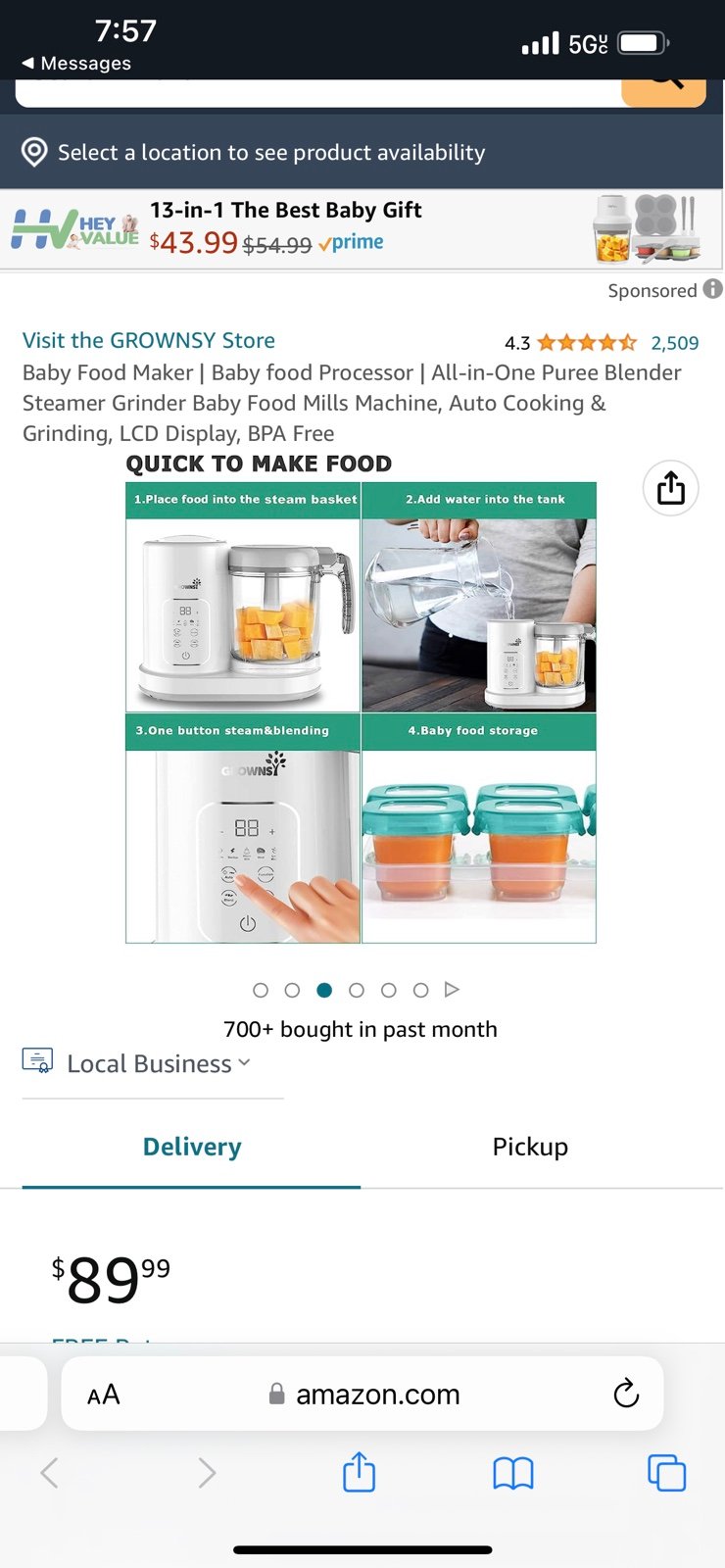
Task: Visit the GROWNSY Store
Action: (149, 340)
